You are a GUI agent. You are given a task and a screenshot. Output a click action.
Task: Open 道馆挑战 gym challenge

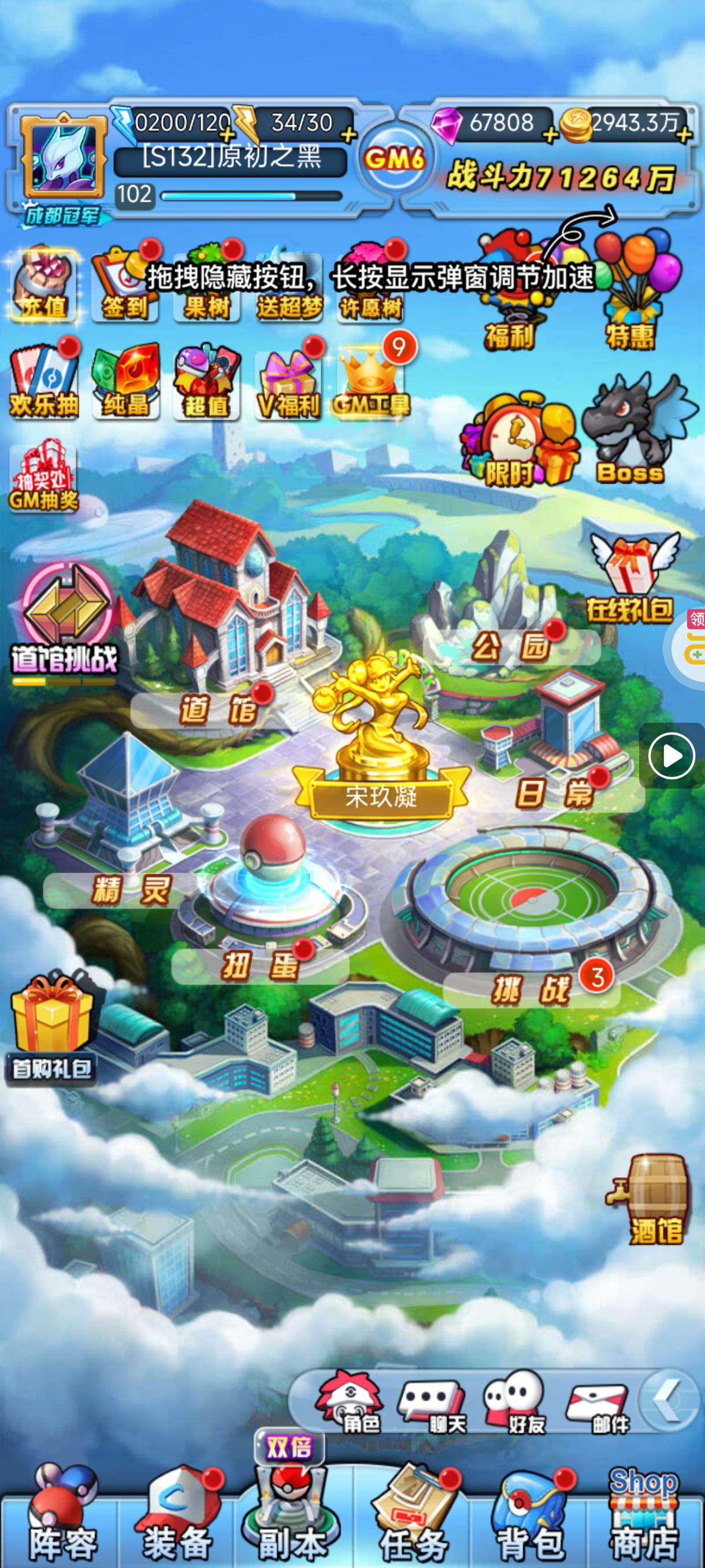click(x=65, y=621)
